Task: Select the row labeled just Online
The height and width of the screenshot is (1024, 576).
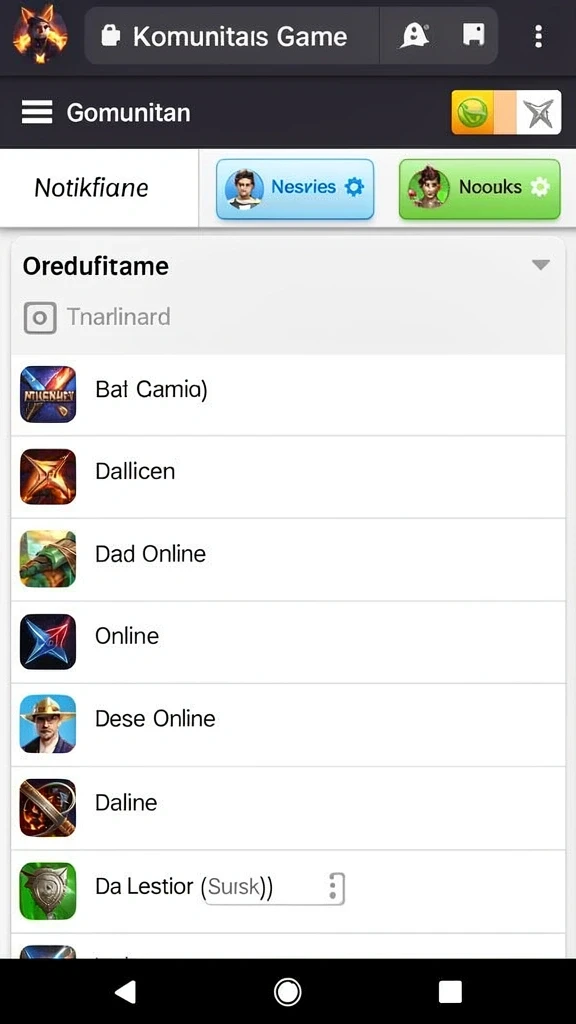Action: tap(287, 641)
